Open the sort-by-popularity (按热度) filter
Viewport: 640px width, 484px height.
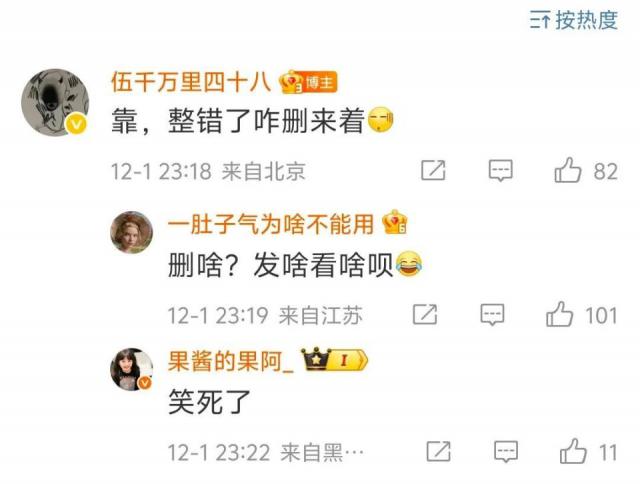[574, 20]
